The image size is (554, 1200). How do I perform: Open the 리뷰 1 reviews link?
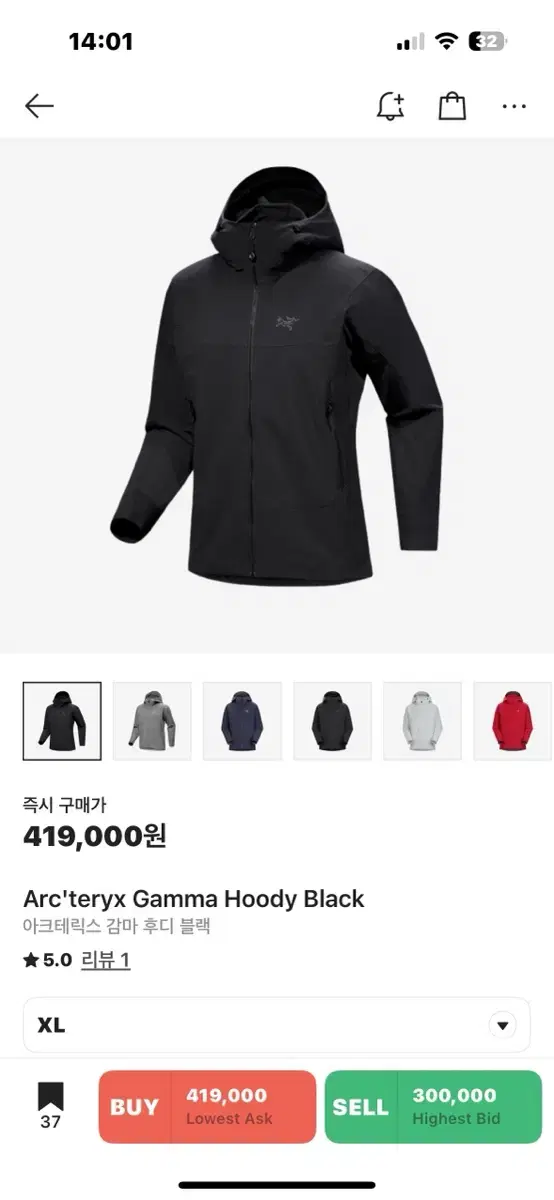105,960
